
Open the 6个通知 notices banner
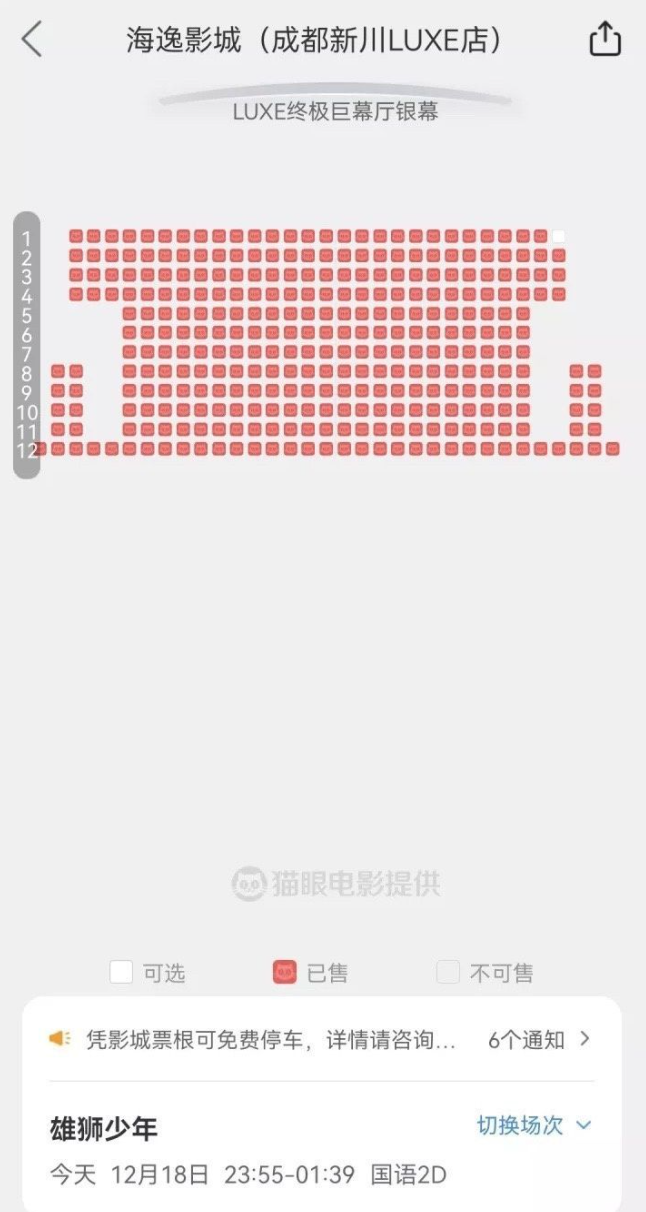321,1040
